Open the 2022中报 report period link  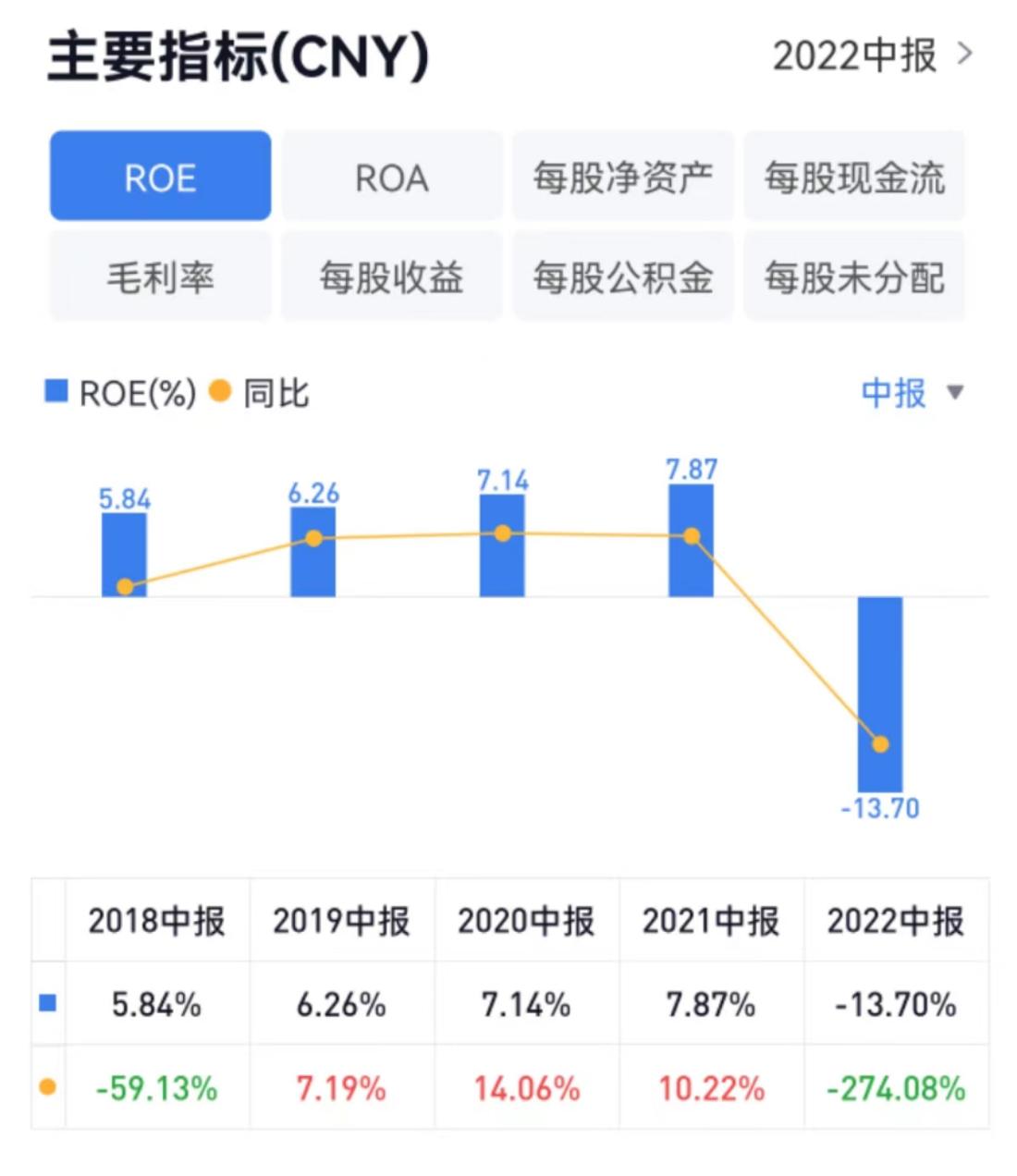pyautogui.click(x=871, y=55)
